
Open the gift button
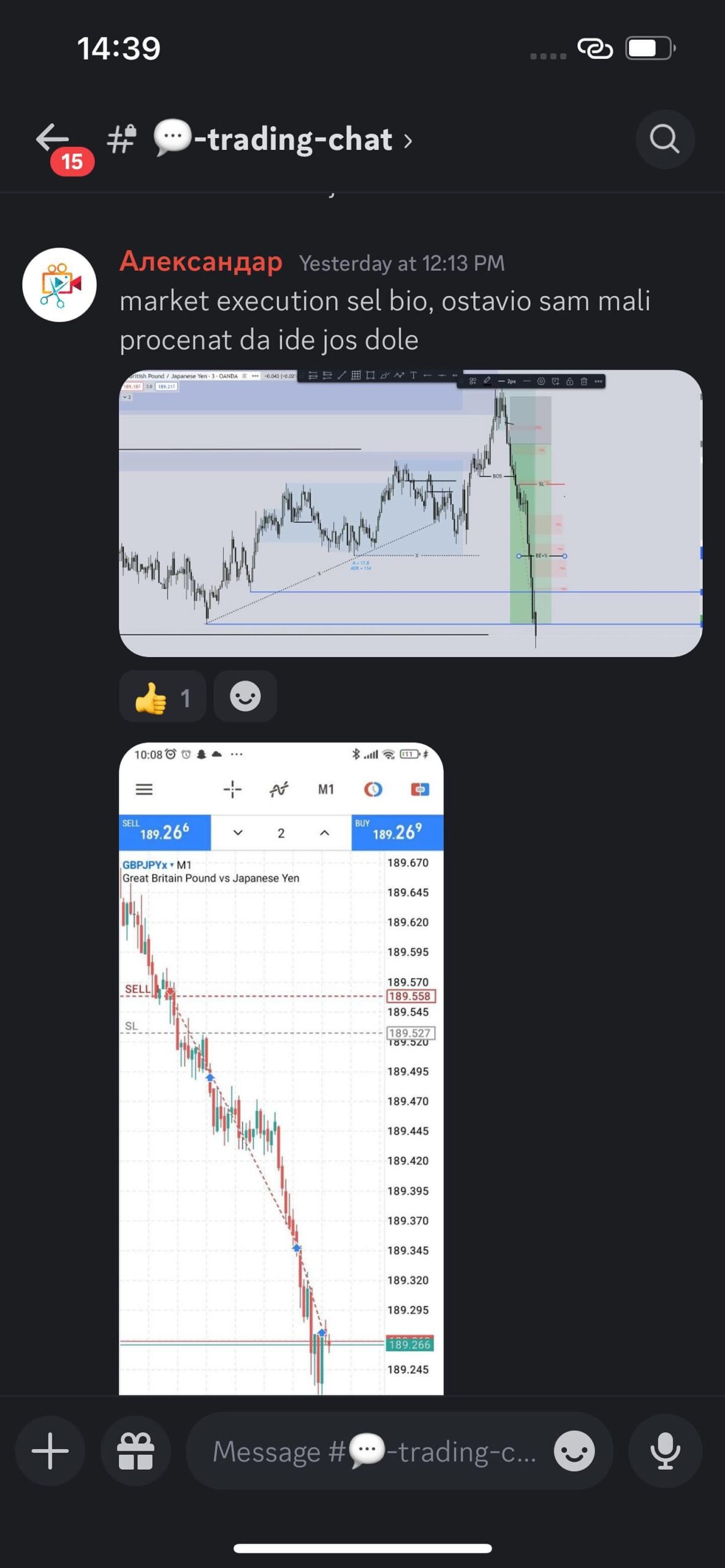(x=135, y=1450)
